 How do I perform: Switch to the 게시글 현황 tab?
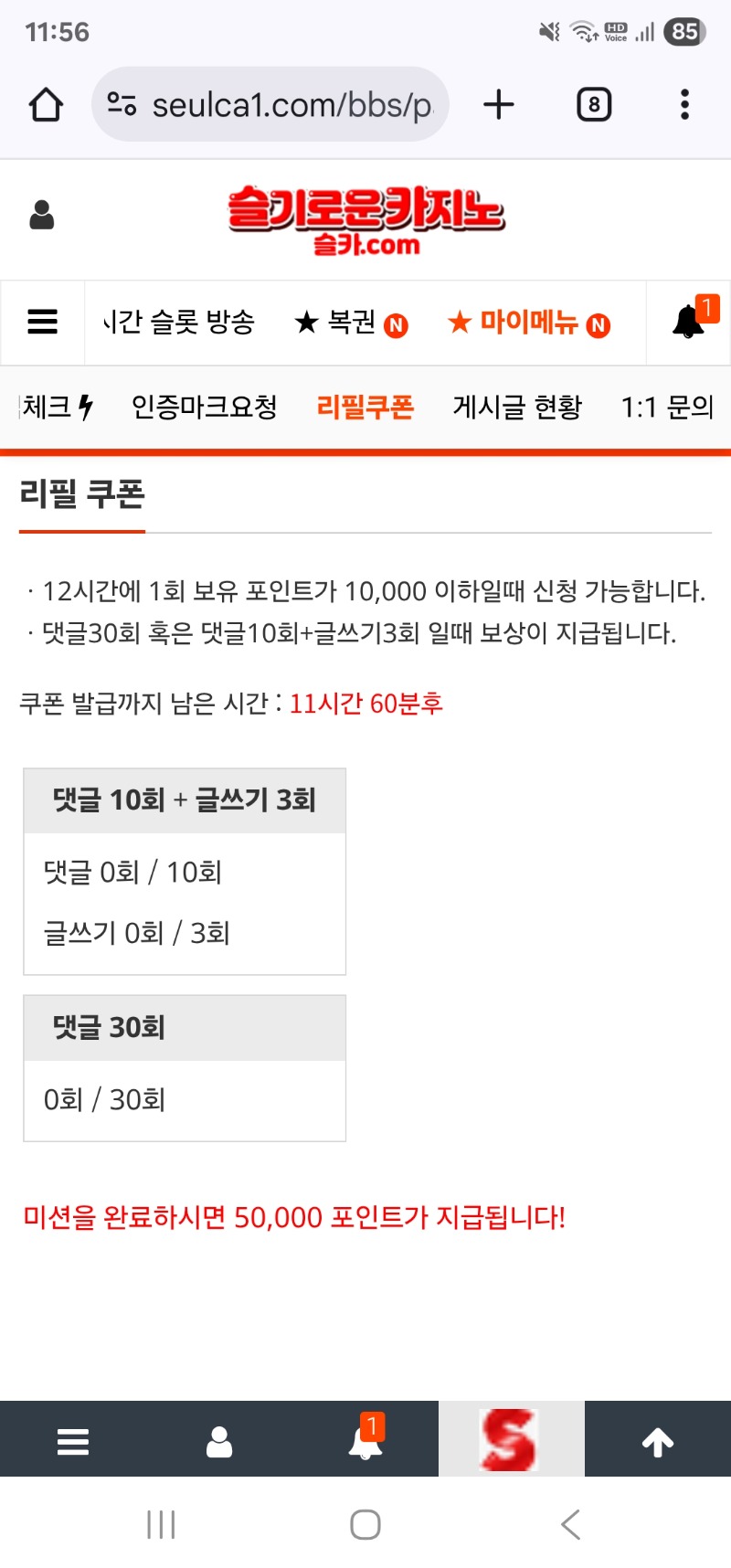pos(517,407)
